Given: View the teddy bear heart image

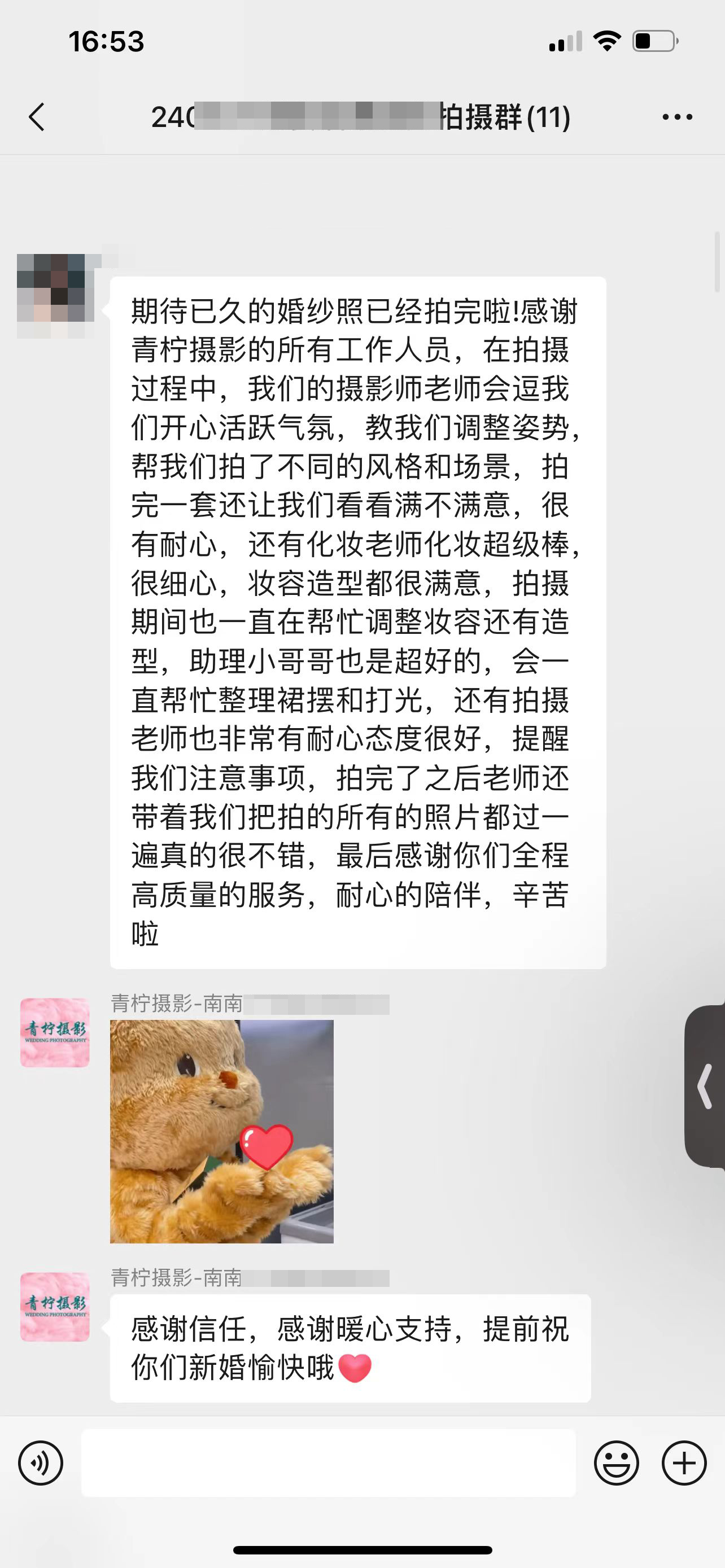Looking at the screenshot, I should [221, 1131].
